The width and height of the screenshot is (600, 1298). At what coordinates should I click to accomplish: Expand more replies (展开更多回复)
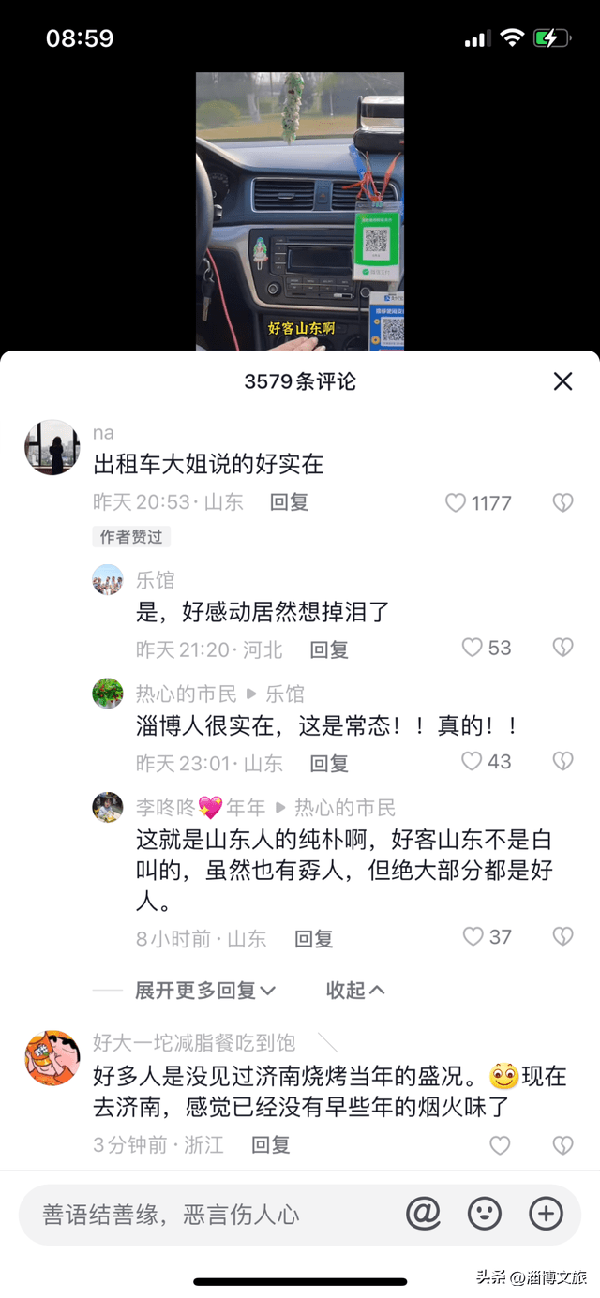205,990
